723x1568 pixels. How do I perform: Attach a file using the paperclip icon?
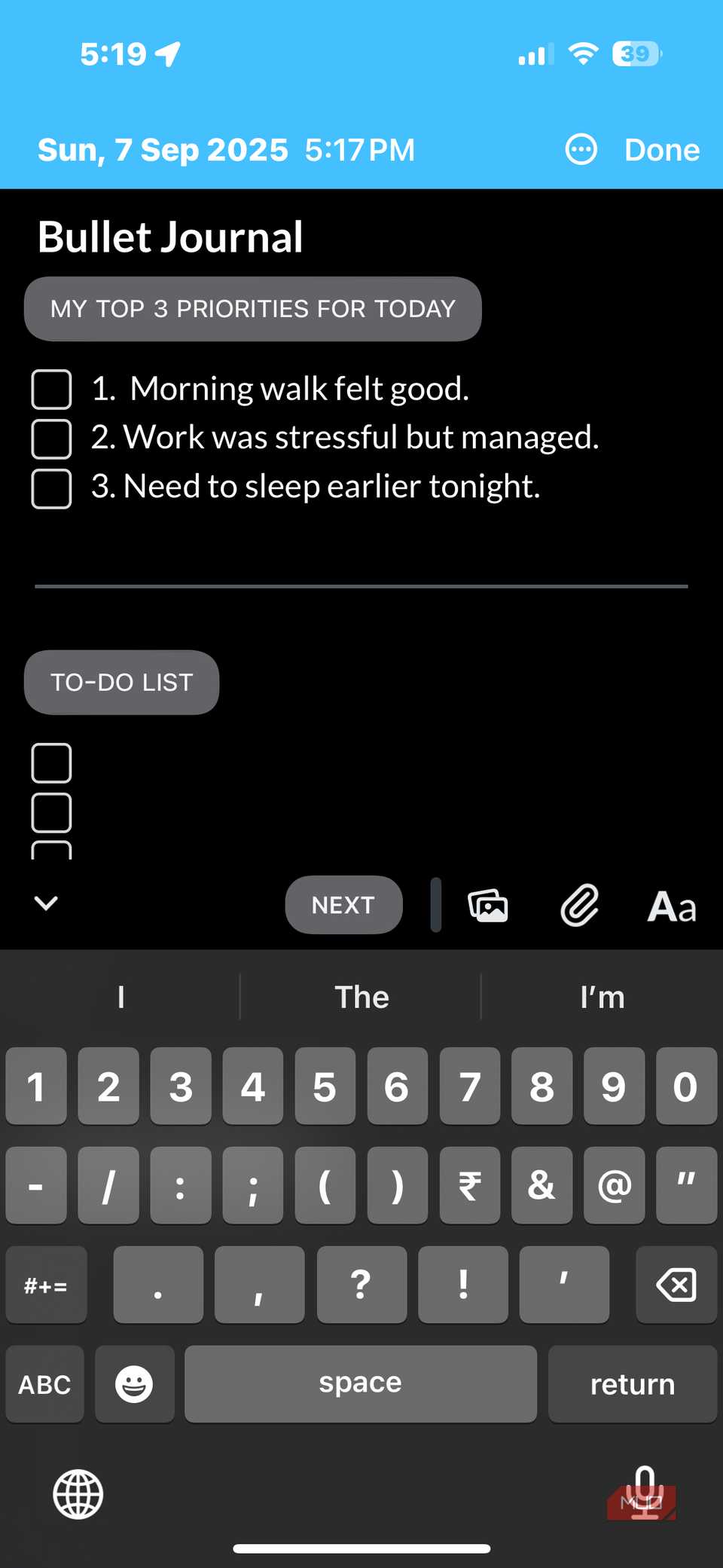(579, 905)
